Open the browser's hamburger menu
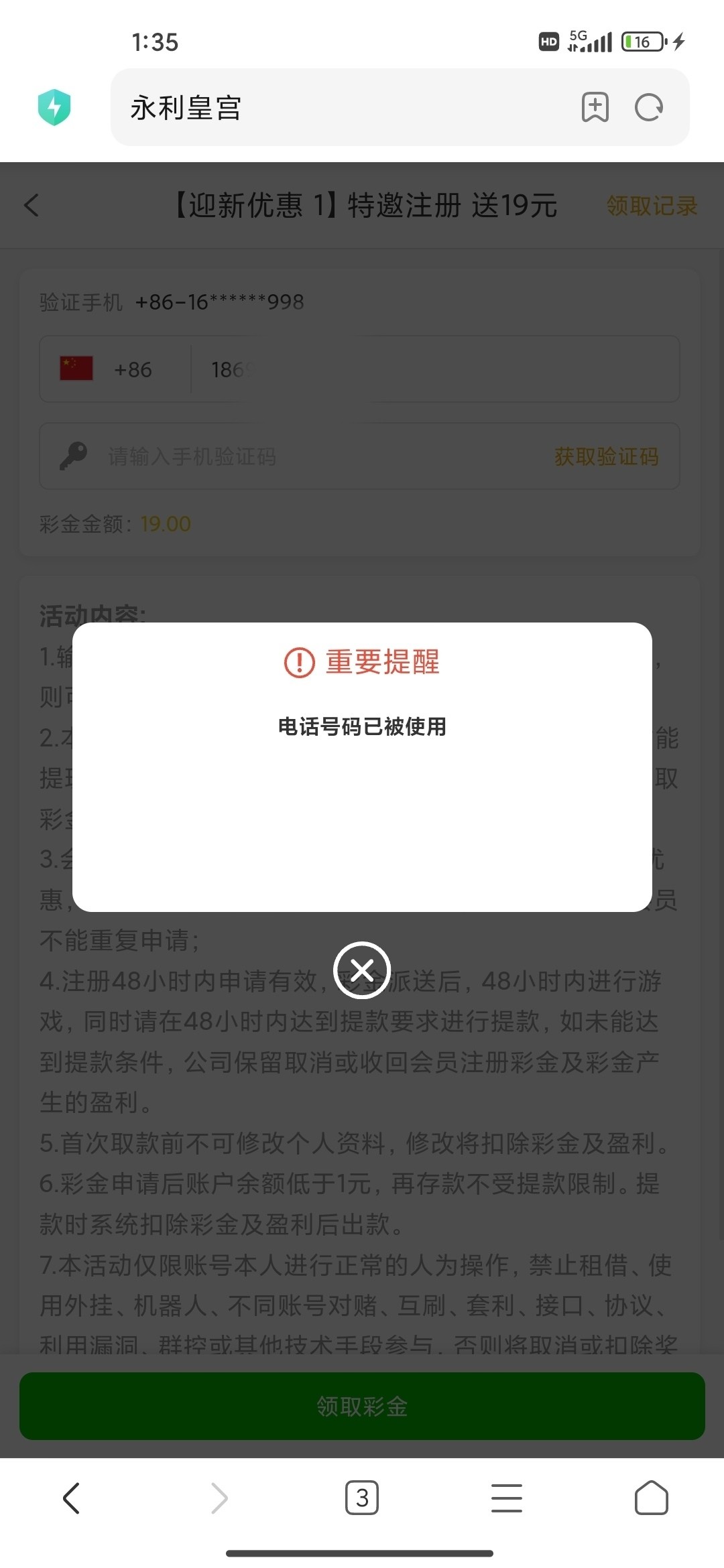The width and height of the screenshot is (724, 1568). [x=506, y=1498]
